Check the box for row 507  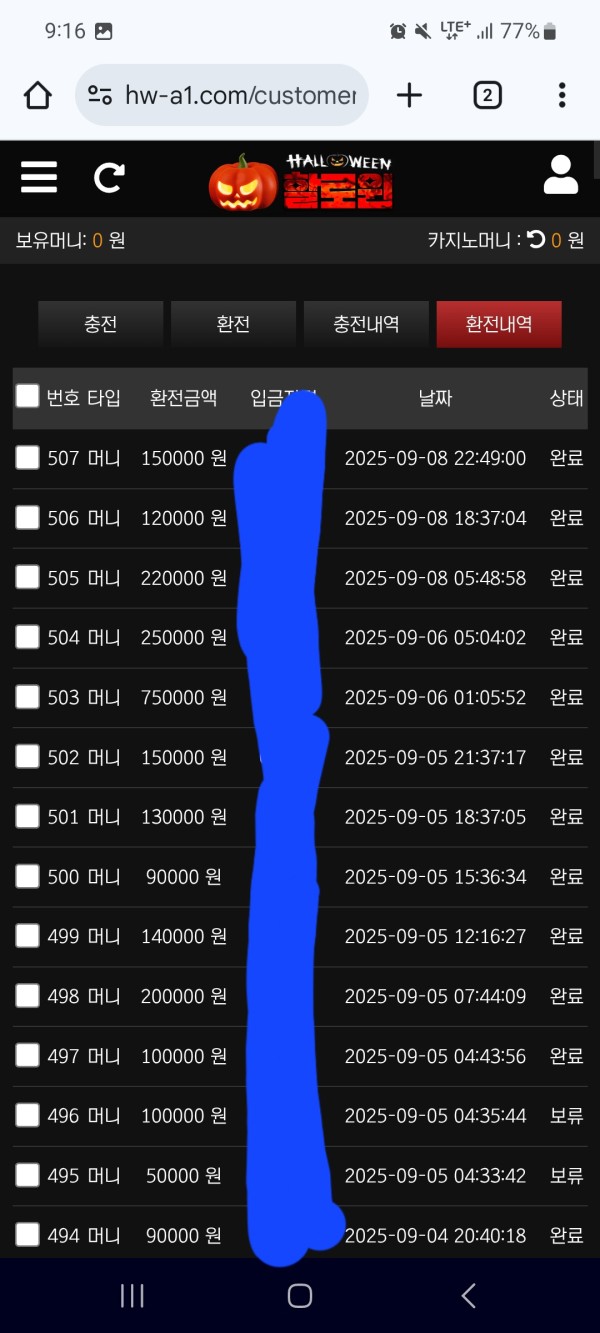28,458
